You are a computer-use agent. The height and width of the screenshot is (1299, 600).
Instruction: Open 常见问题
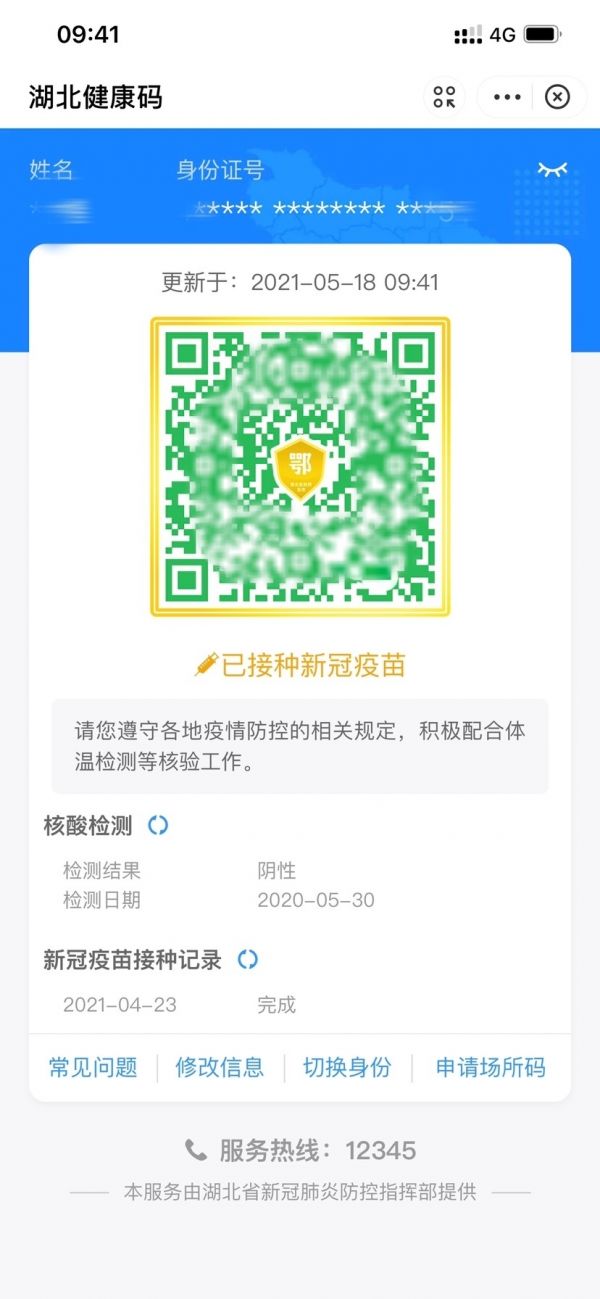(93, 1067)
